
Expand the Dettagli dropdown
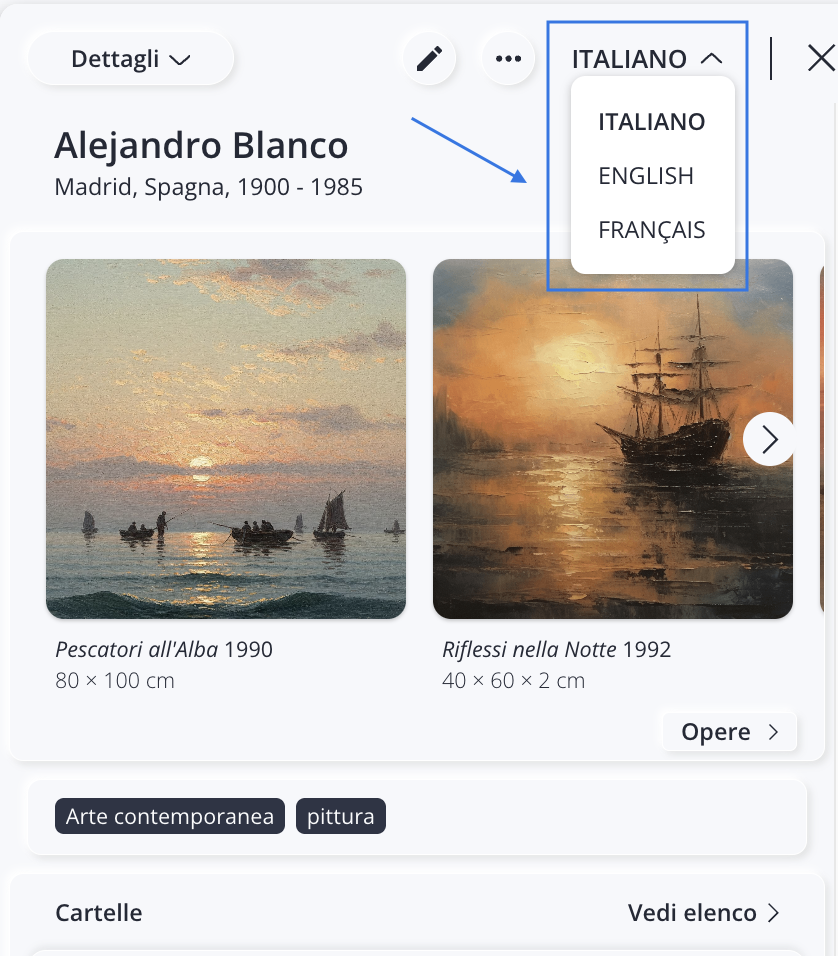130,59
